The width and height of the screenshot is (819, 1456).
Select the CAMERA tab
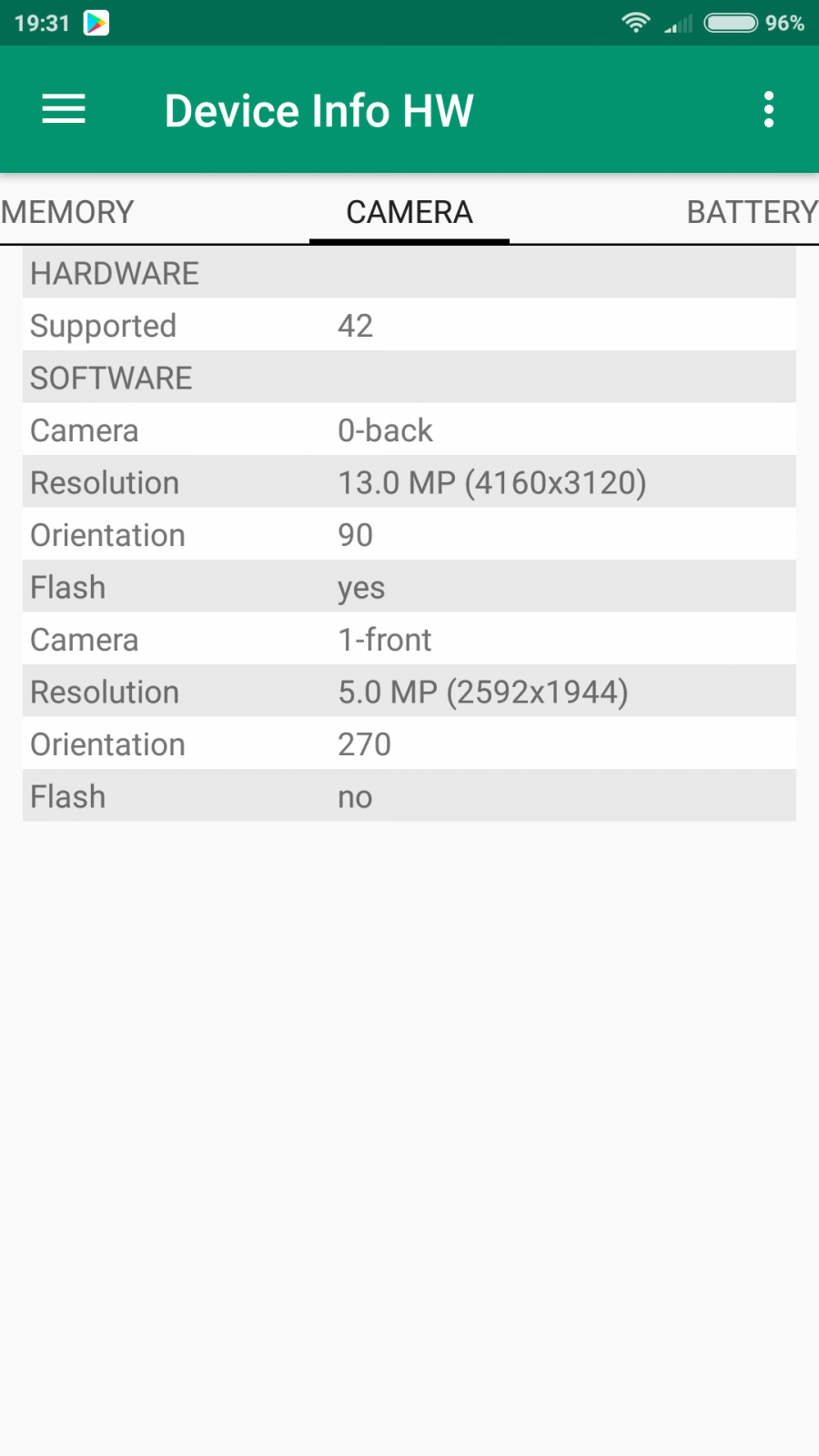(409, 212)
